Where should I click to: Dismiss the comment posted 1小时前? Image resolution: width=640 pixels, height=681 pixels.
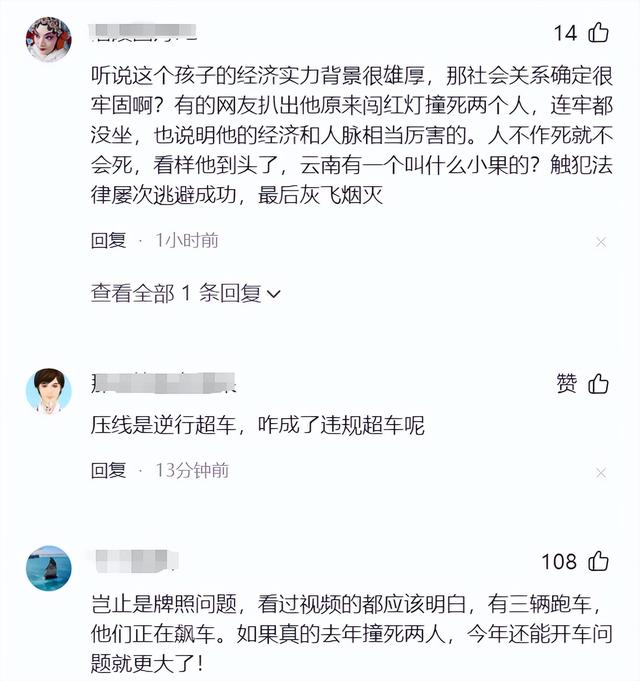coord(601,242)
